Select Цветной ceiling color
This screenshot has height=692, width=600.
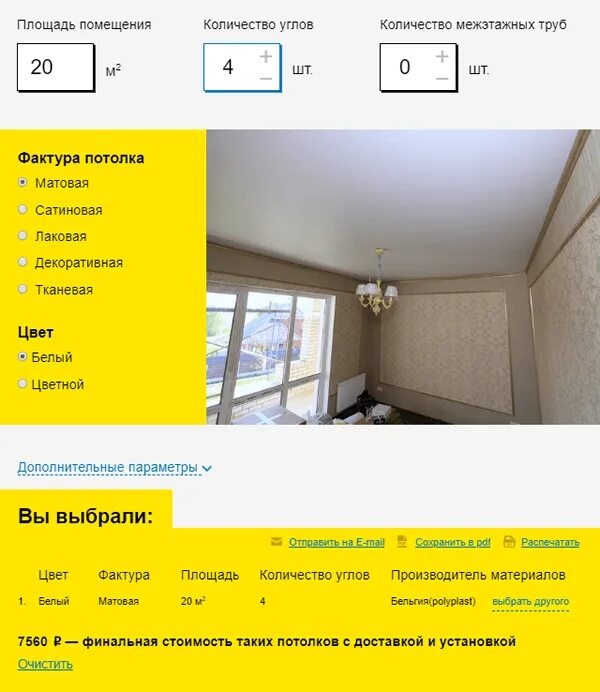(x=23, y=384)
